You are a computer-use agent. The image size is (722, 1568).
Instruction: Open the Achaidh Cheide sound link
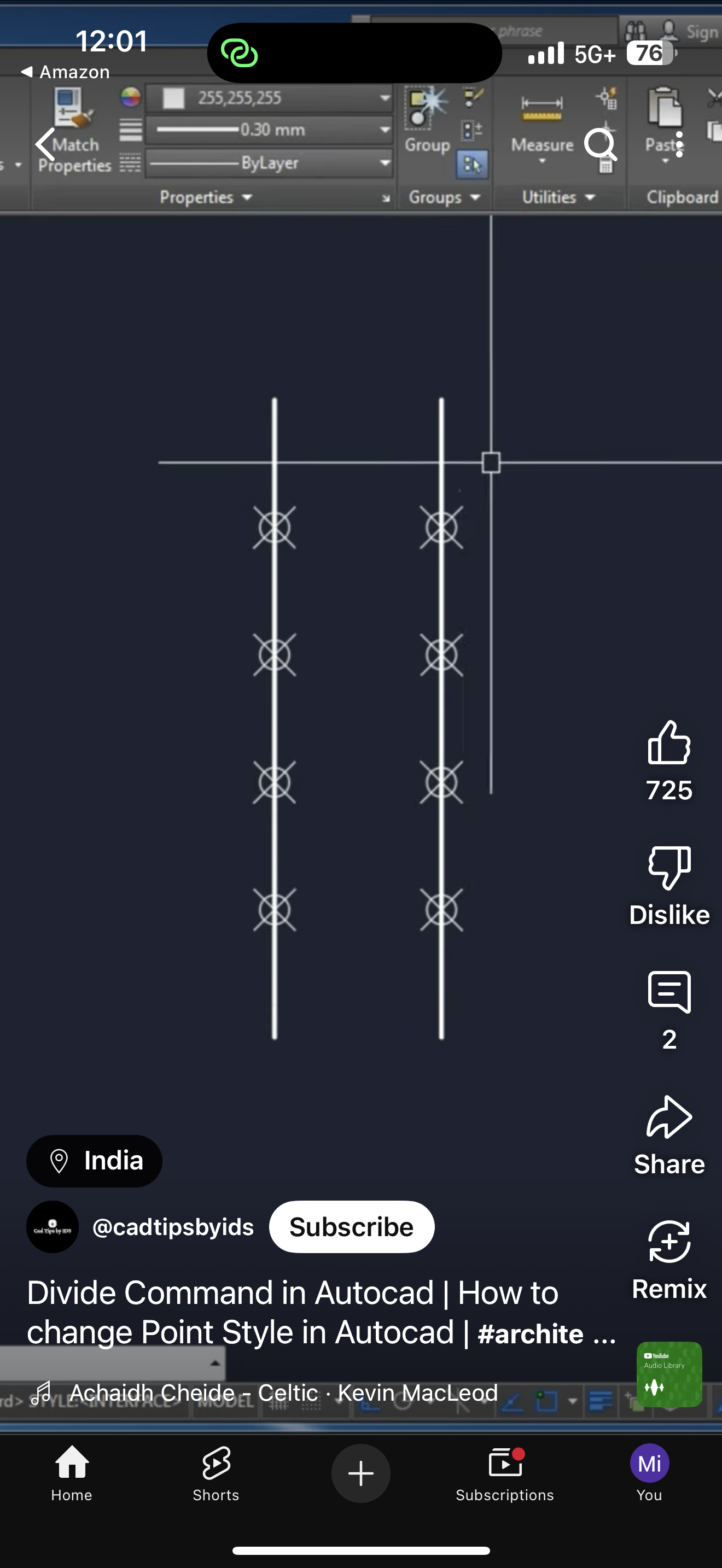pyautogui.click(x=284, y=1392)
